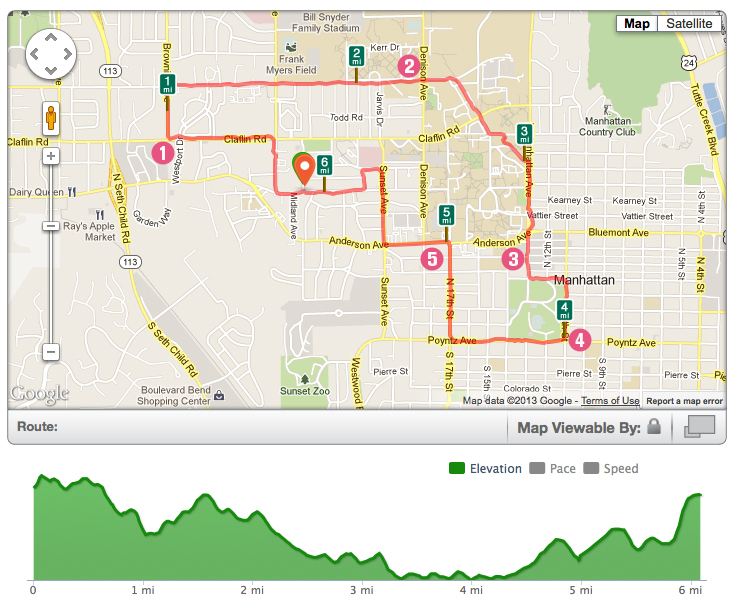Screen dimensions: 742x610
Task: Zoom out with the minus button
Action: click(x=50, y=352)
